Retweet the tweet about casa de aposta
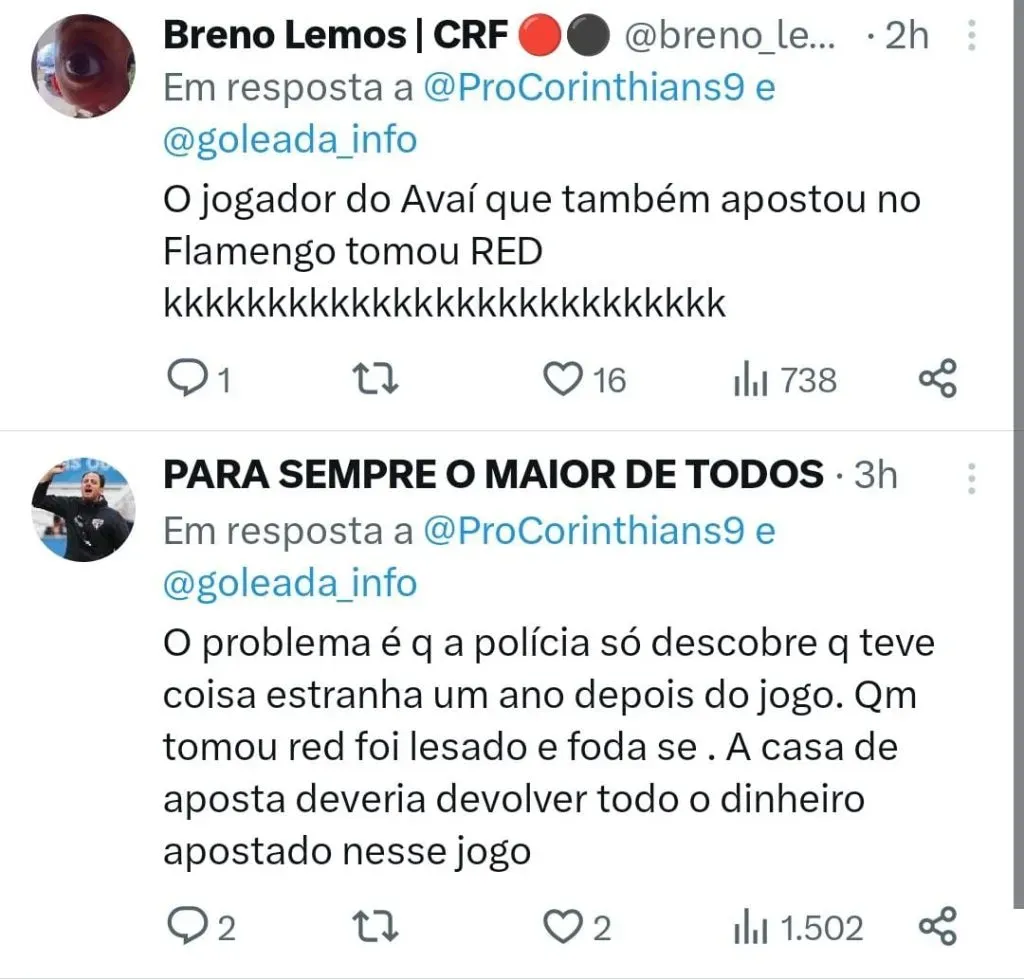This screenshot has width=1024, height=980. tap(377, 927)
